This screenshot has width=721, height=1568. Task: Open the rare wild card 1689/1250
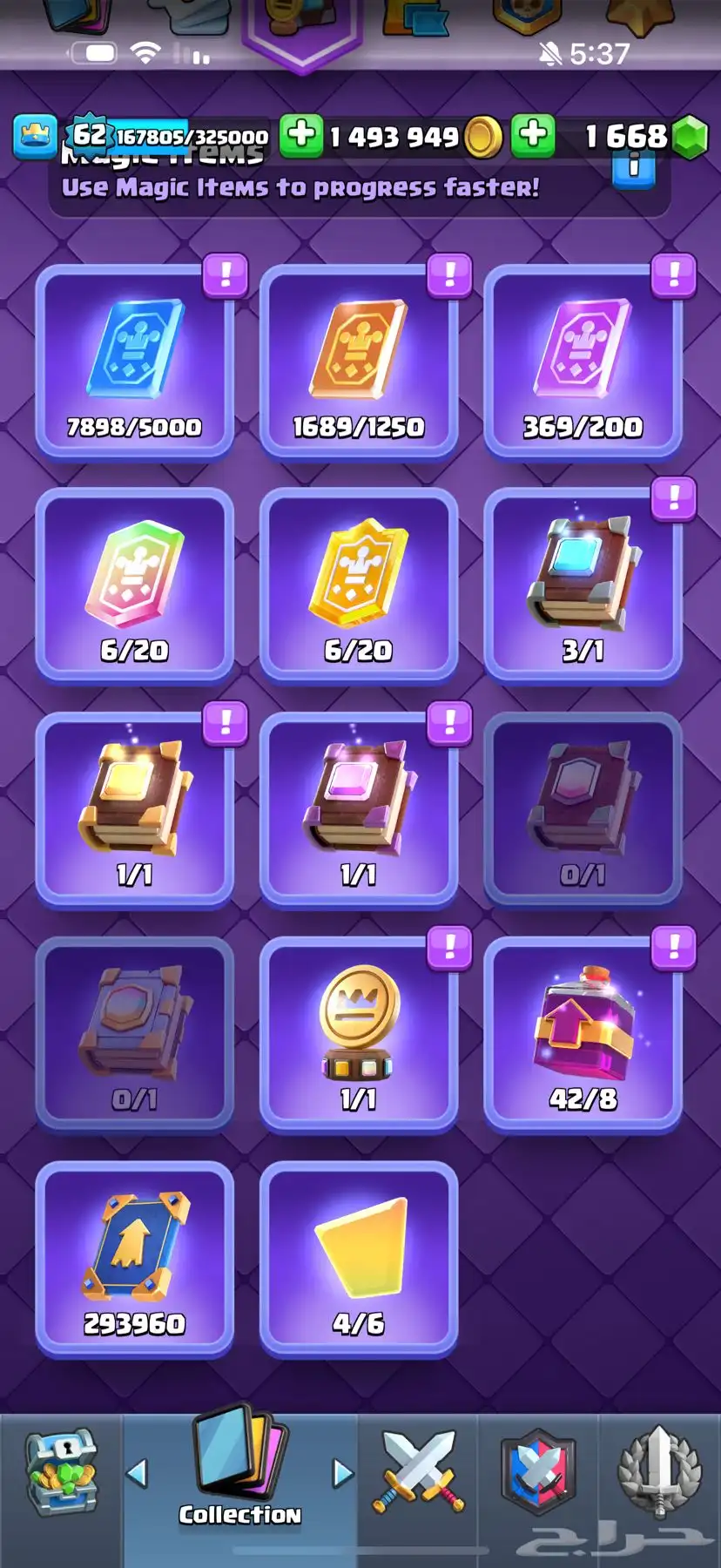[358, 362]
